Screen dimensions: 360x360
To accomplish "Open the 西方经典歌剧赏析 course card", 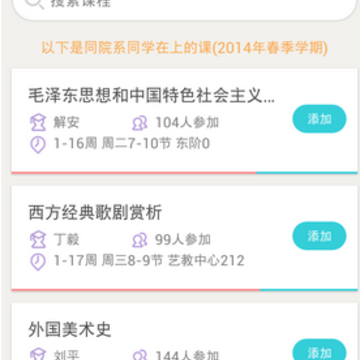I will click(x=184, y=238).
